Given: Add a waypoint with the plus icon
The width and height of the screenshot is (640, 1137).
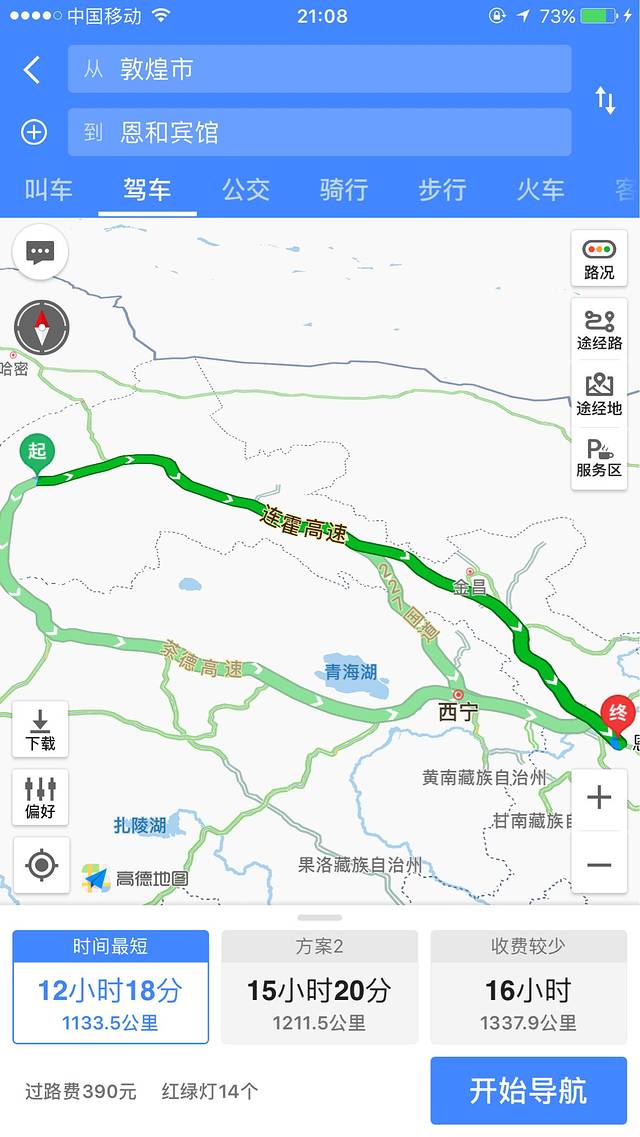Looking at the screenshot, I should 34,132.
